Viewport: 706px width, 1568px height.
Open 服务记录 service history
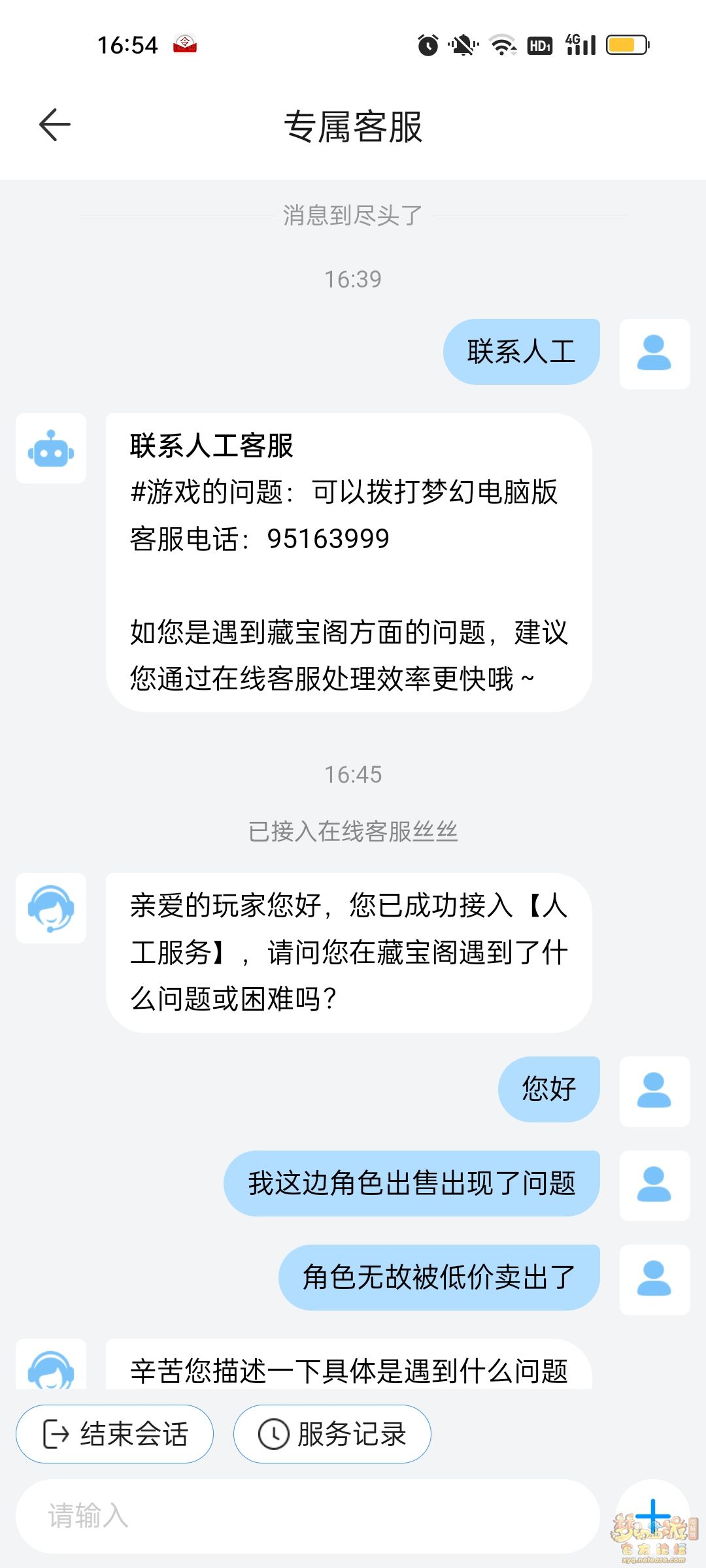332,1434
